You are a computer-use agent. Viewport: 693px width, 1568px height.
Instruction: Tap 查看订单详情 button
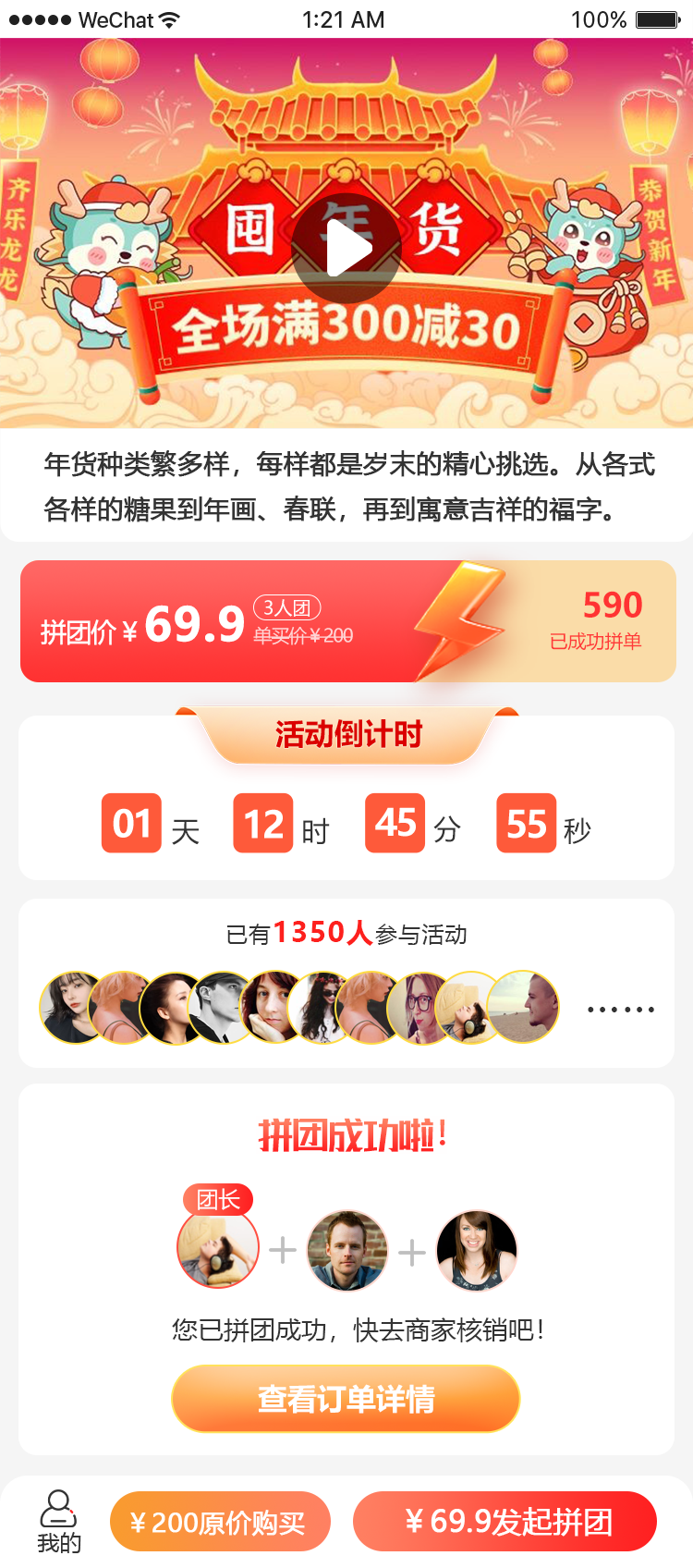(x=346, y=1399)
